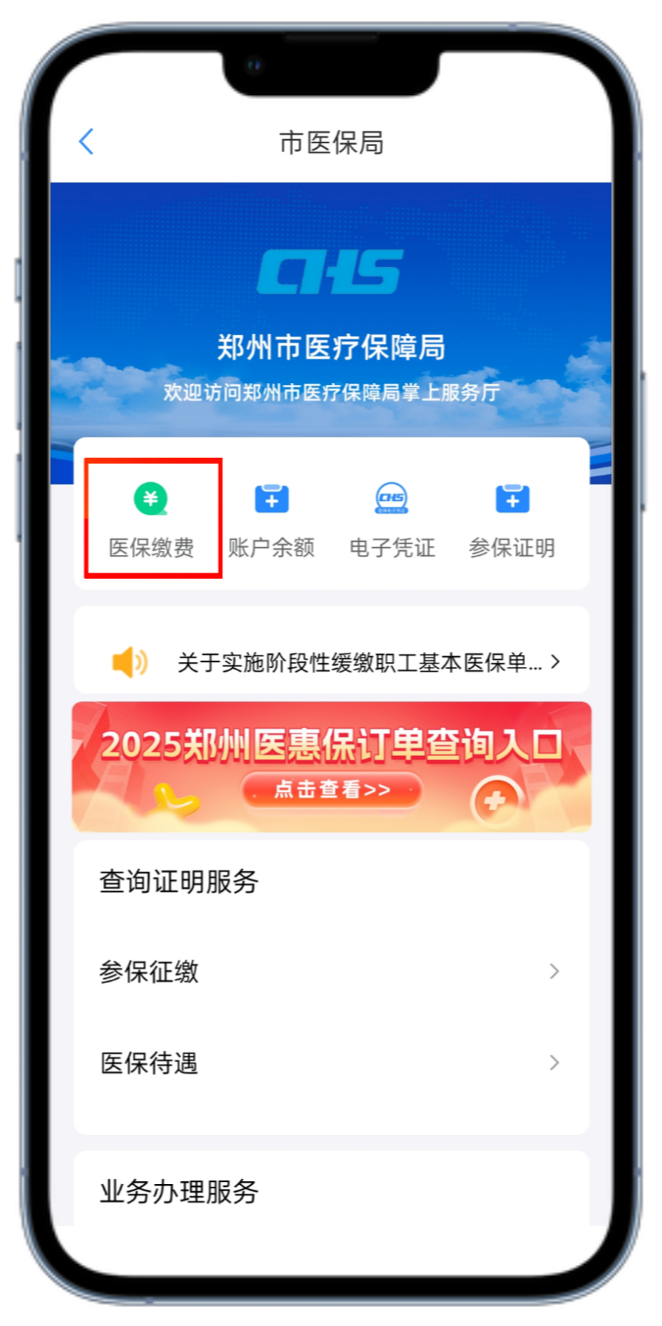Open 医保待遇 row
662x1326 pixels.
[x=330, y=1063]
